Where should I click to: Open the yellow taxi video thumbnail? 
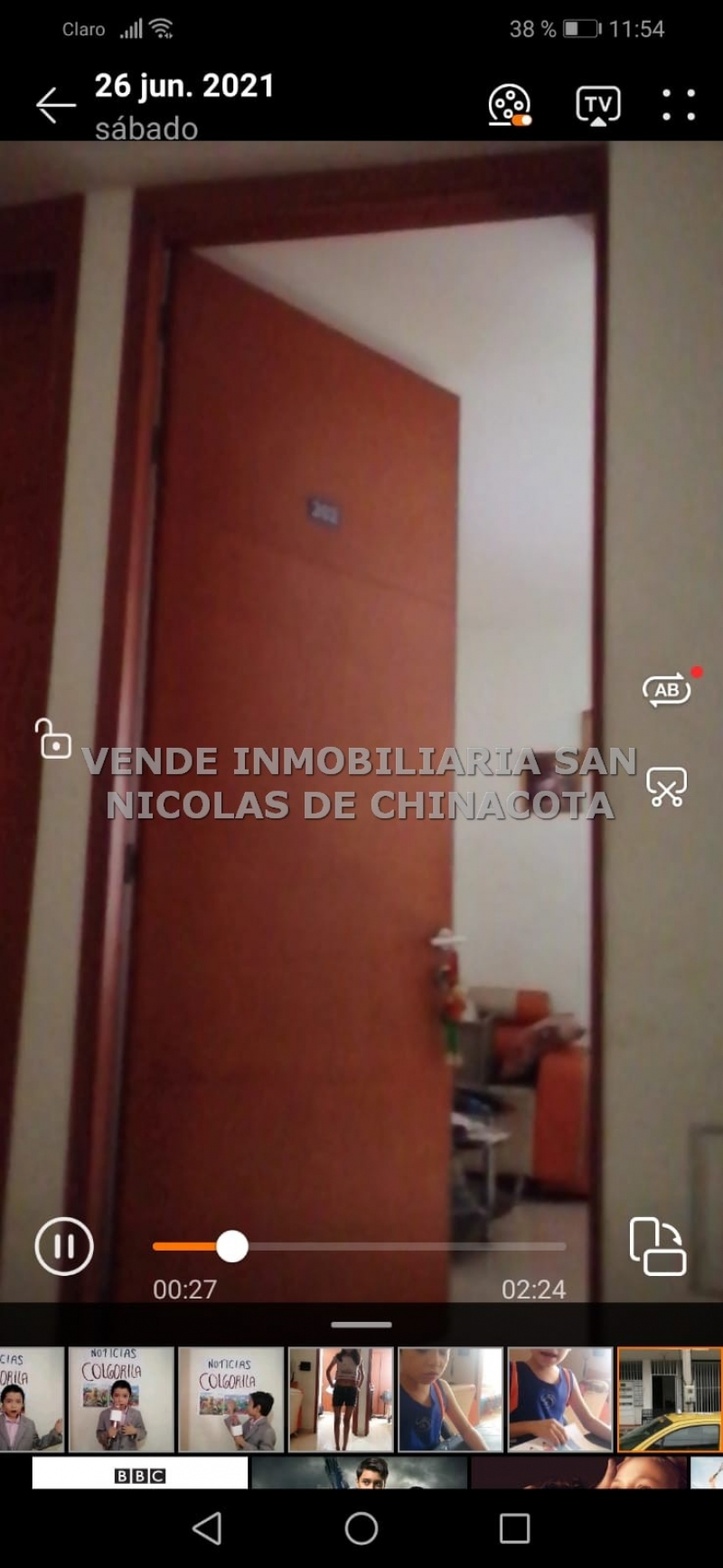pos(669,1399)
